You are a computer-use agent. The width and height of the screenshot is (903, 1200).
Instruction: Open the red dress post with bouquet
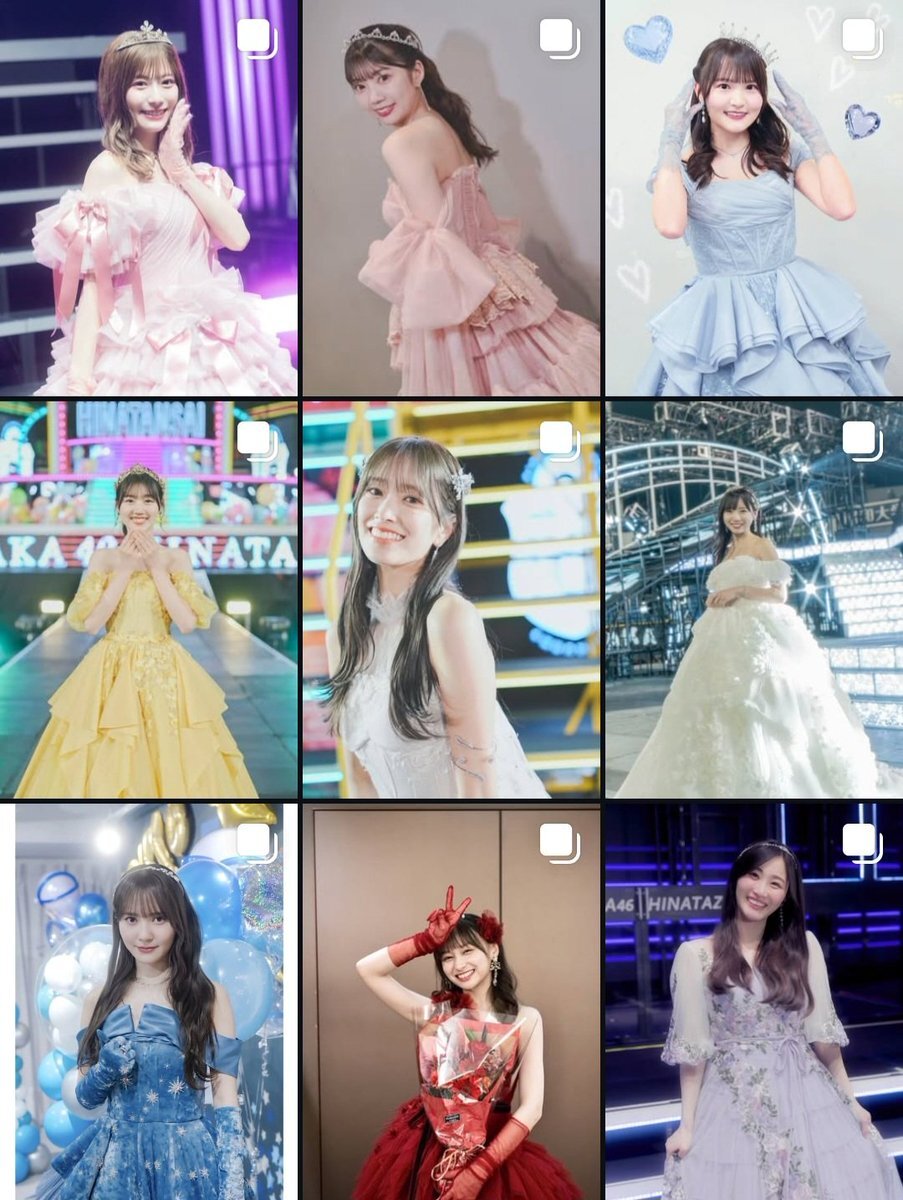tap(451, 1001)
